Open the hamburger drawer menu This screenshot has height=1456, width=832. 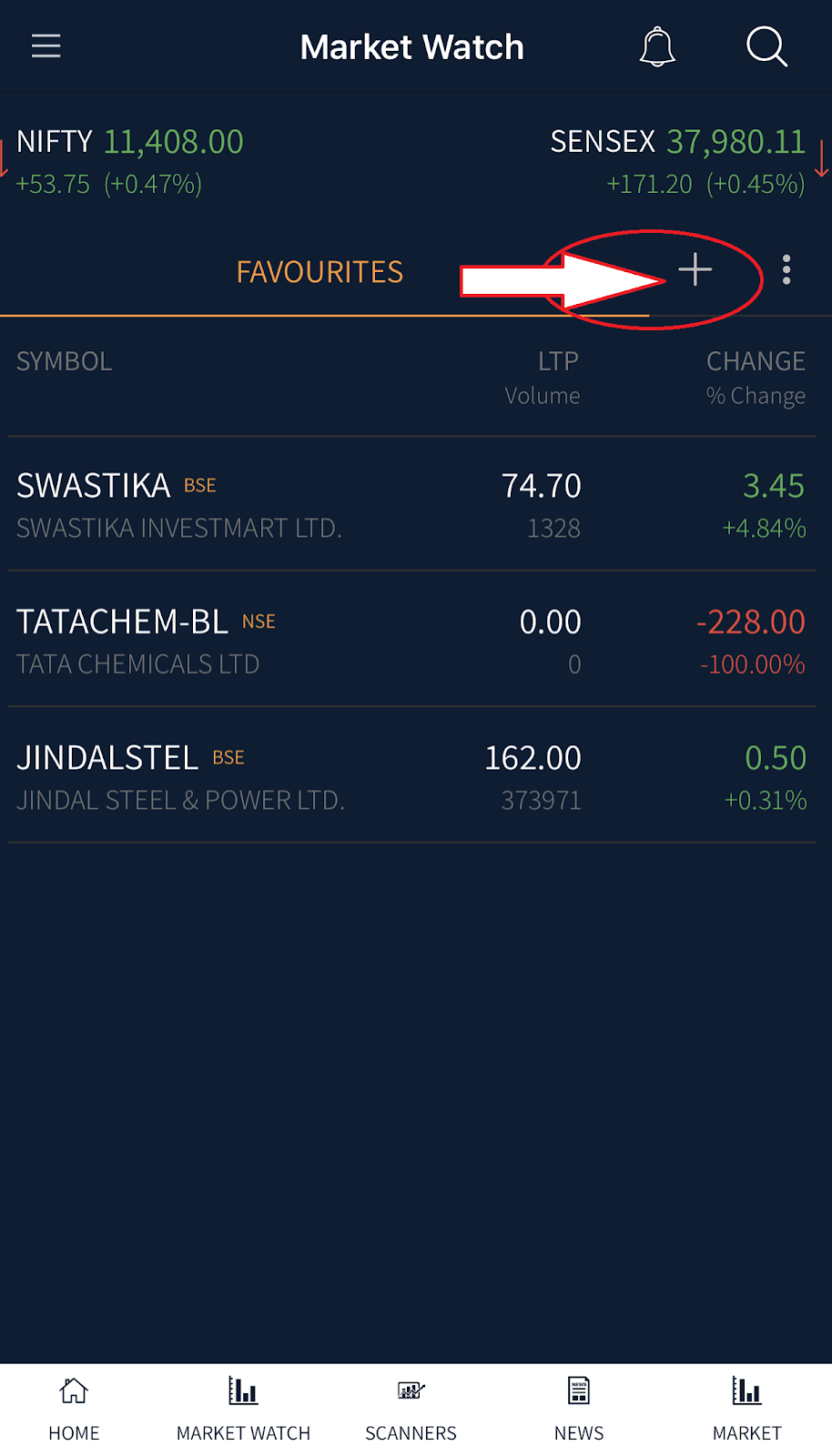[x=46, y=46]
